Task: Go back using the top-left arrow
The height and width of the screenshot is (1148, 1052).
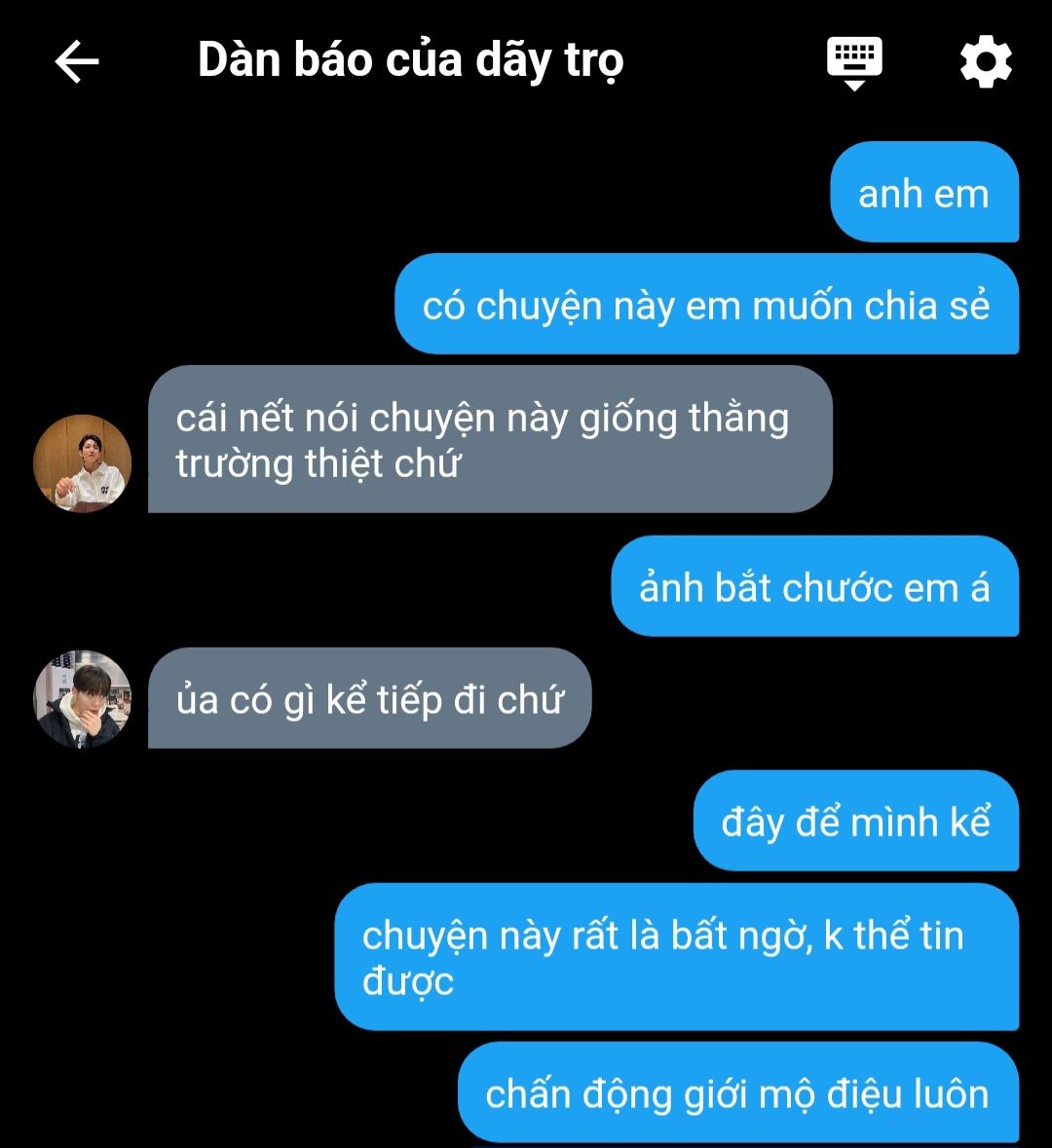Action: (77, 62)
